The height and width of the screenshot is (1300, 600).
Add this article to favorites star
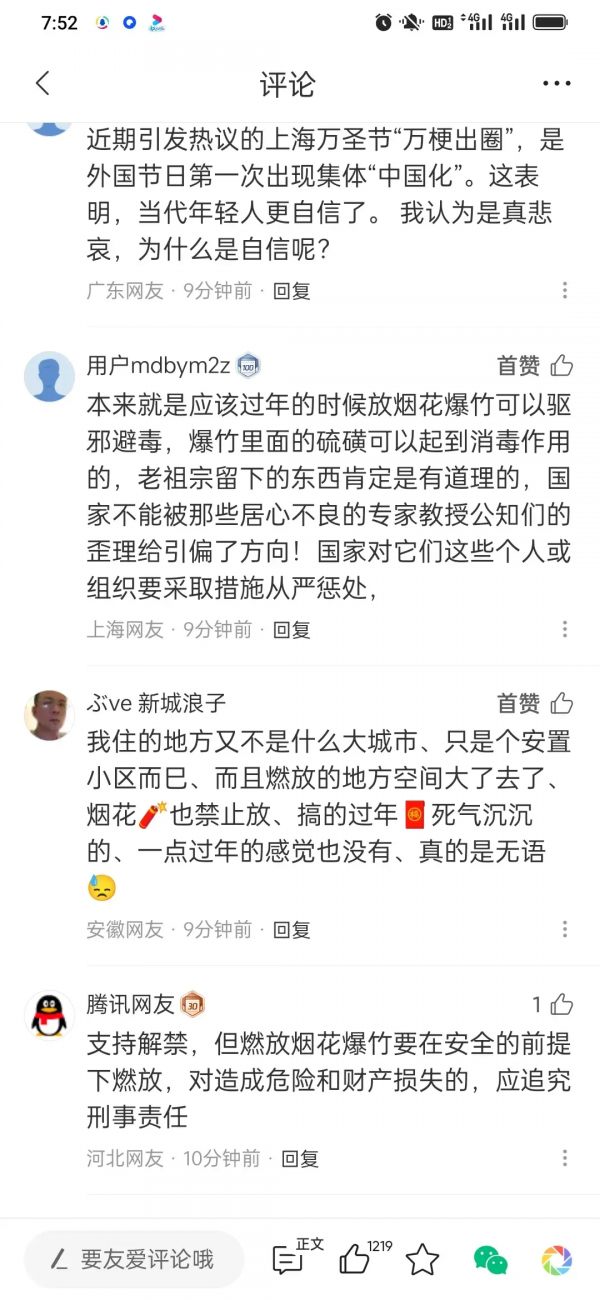point(422,1259)
